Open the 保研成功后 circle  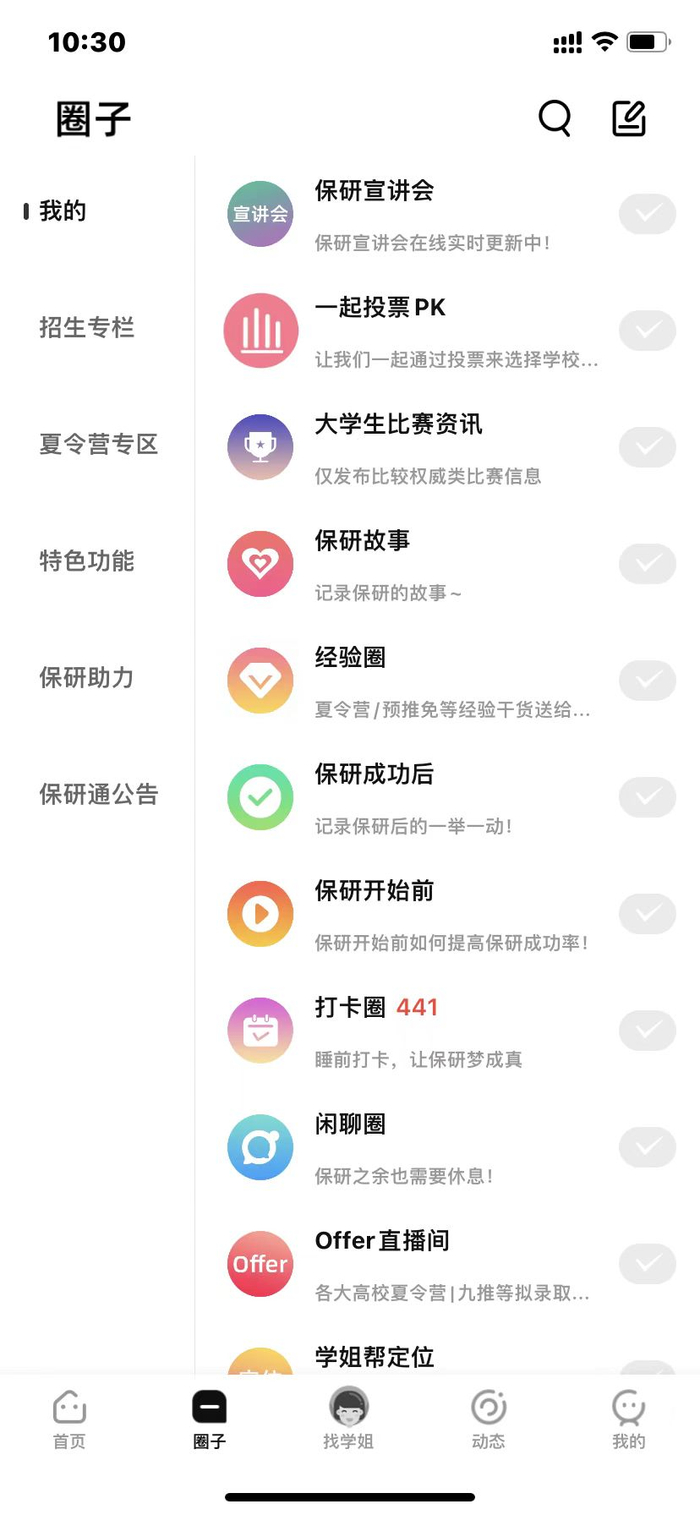[x=447, y=797]
